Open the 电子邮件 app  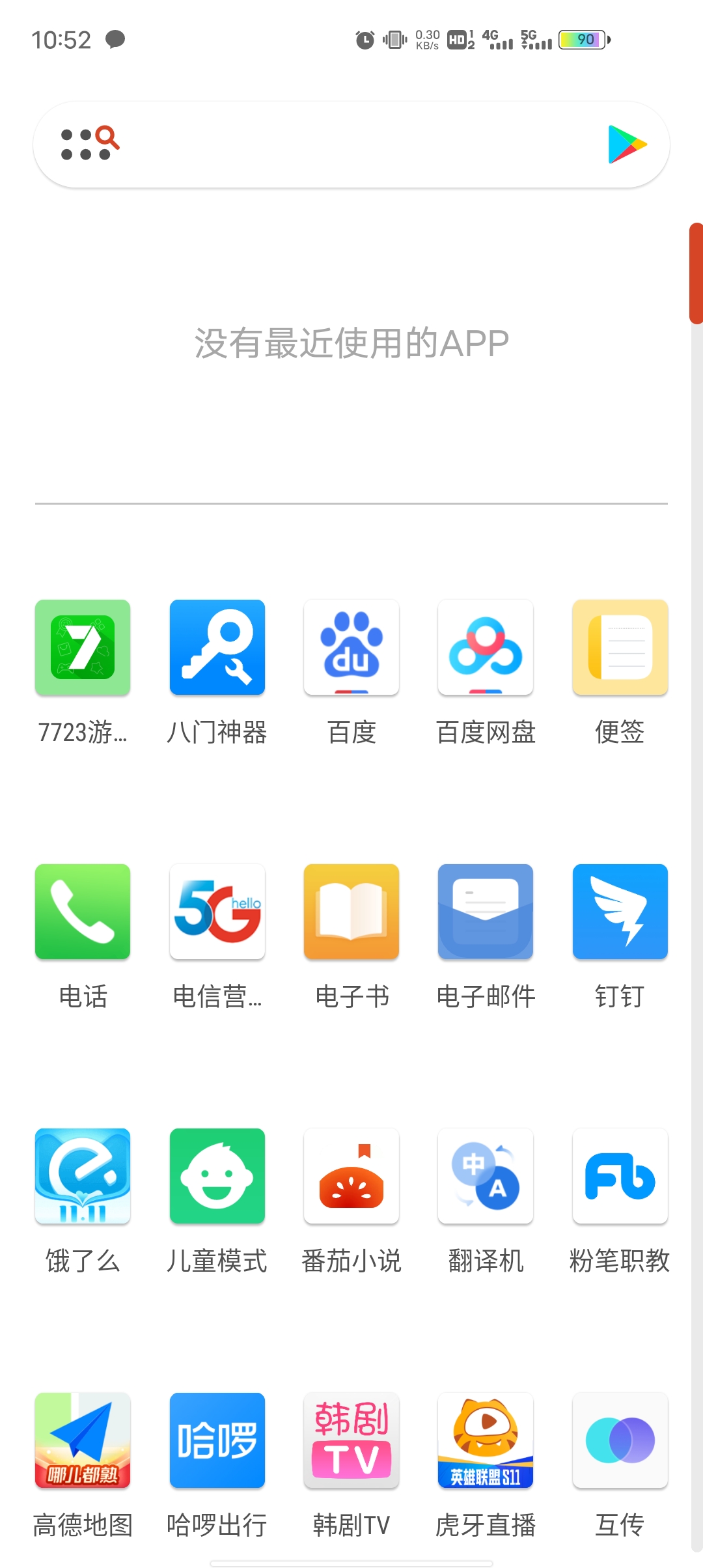click(486, 912)
